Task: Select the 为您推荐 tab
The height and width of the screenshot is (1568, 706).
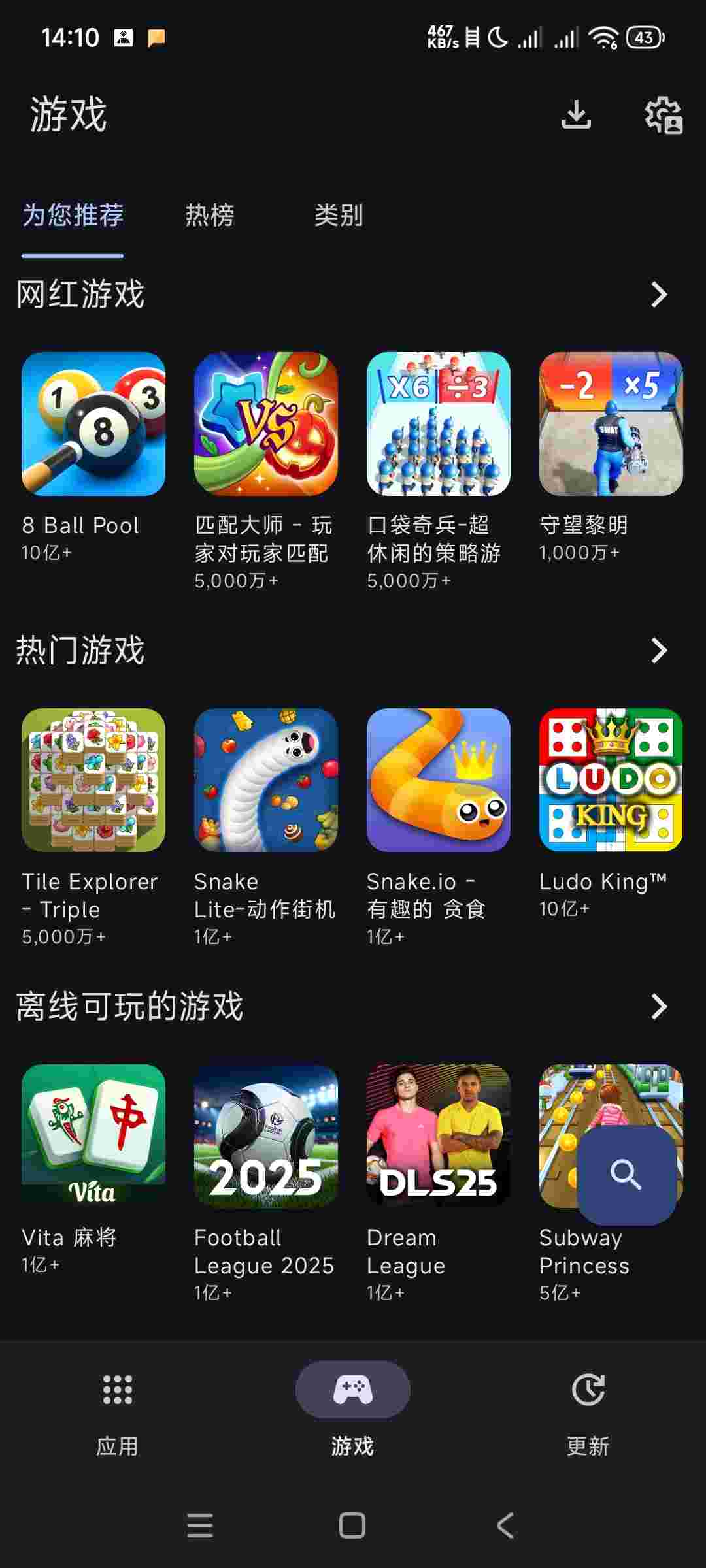Action: coord(73,215)
